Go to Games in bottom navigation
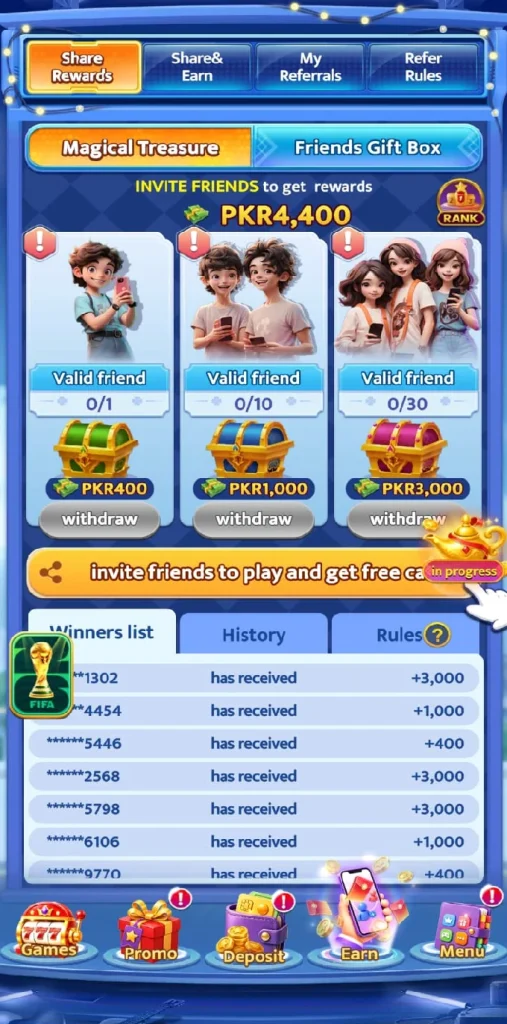The width and height of the screenshot is (507, 1024). (50, 933)
